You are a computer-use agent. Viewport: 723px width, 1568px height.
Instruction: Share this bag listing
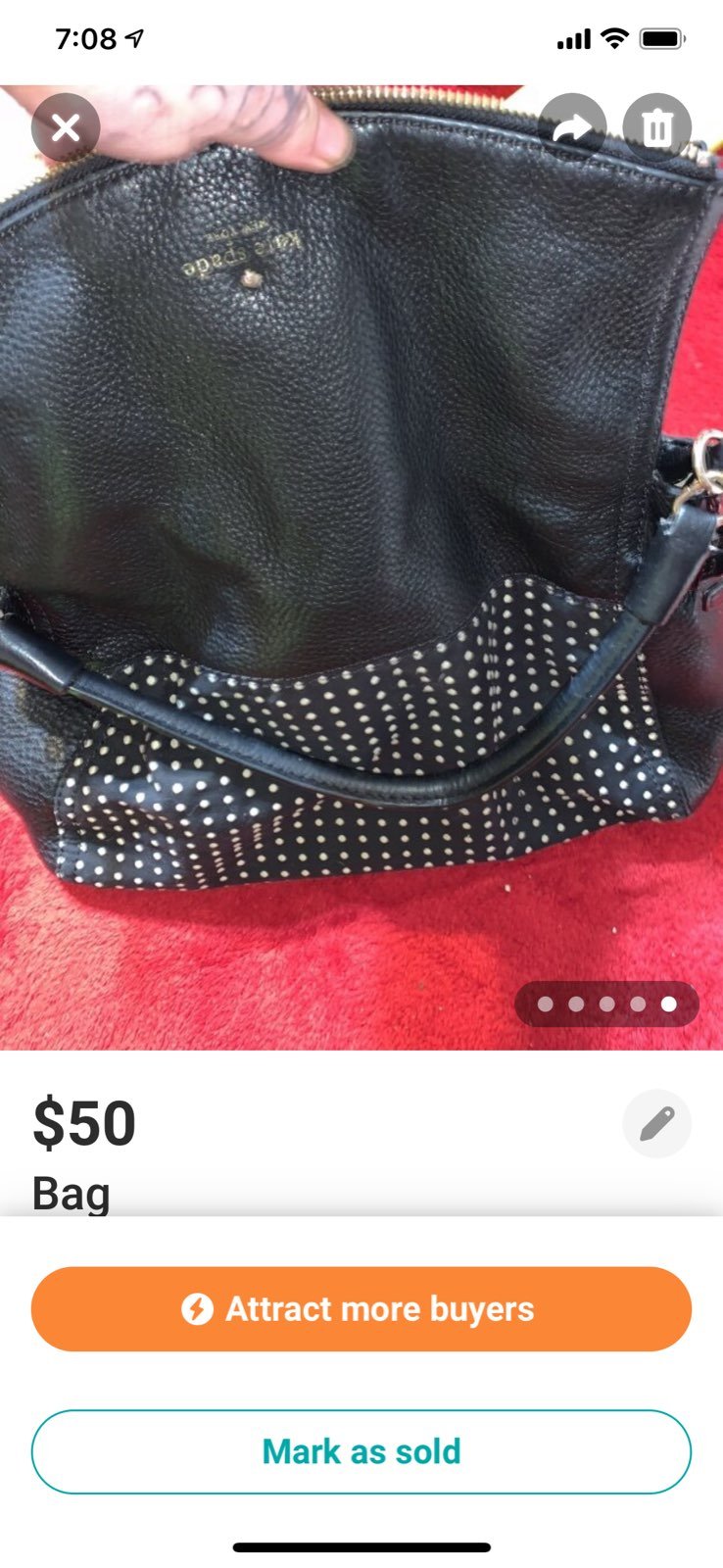(x=573, y=127)
